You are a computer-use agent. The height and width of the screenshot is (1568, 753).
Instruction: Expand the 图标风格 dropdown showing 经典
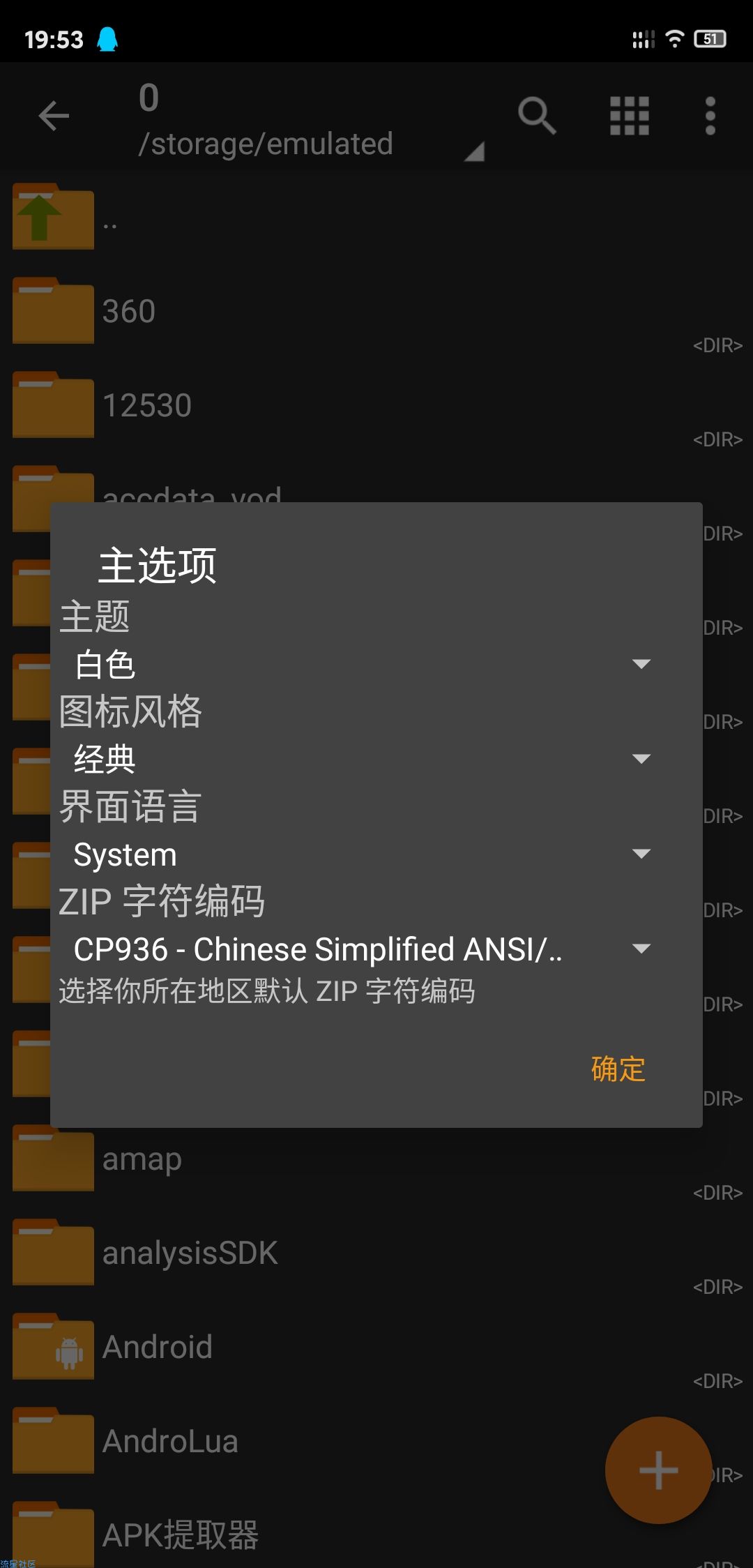(x=361, y=759)
